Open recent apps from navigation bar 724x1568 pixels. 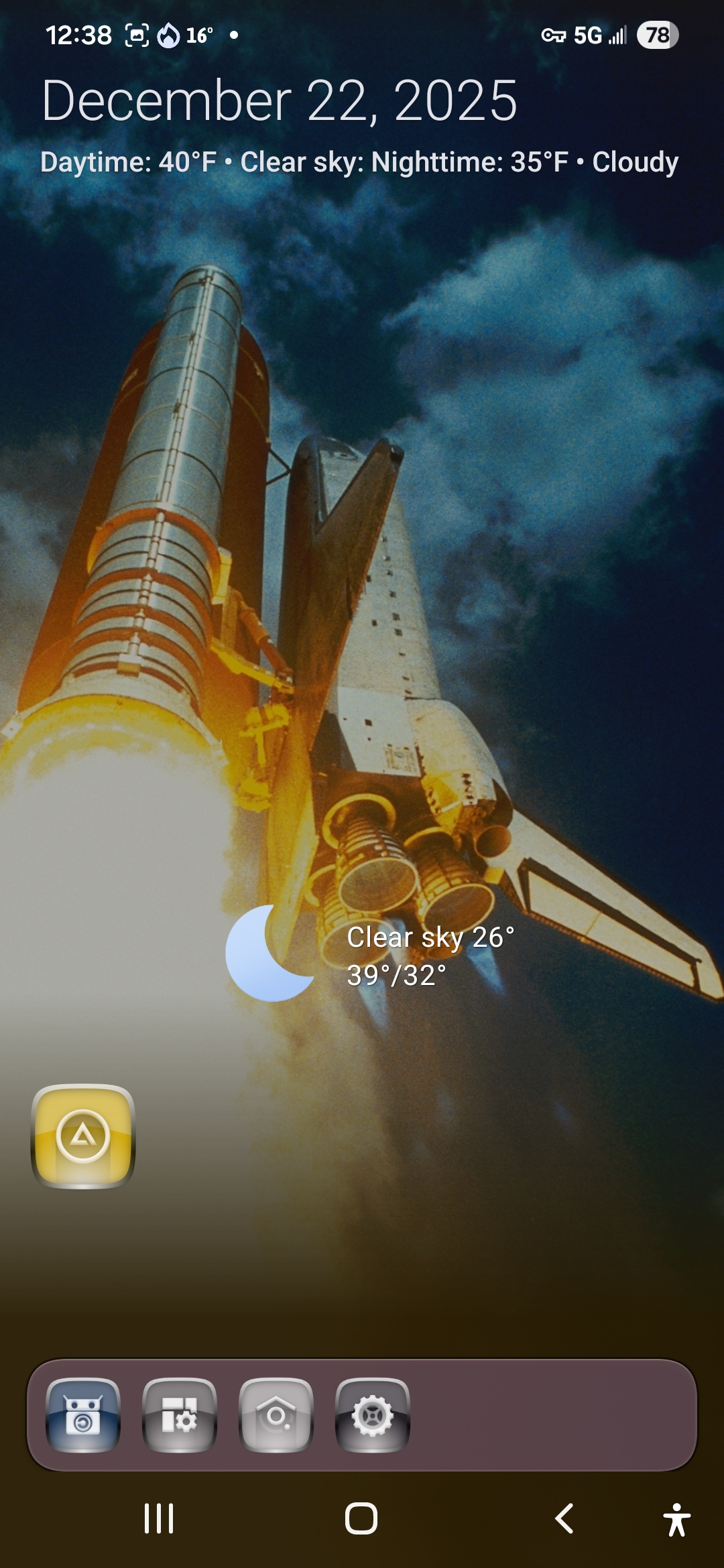pyautogui.click(x=159, y=1518)
